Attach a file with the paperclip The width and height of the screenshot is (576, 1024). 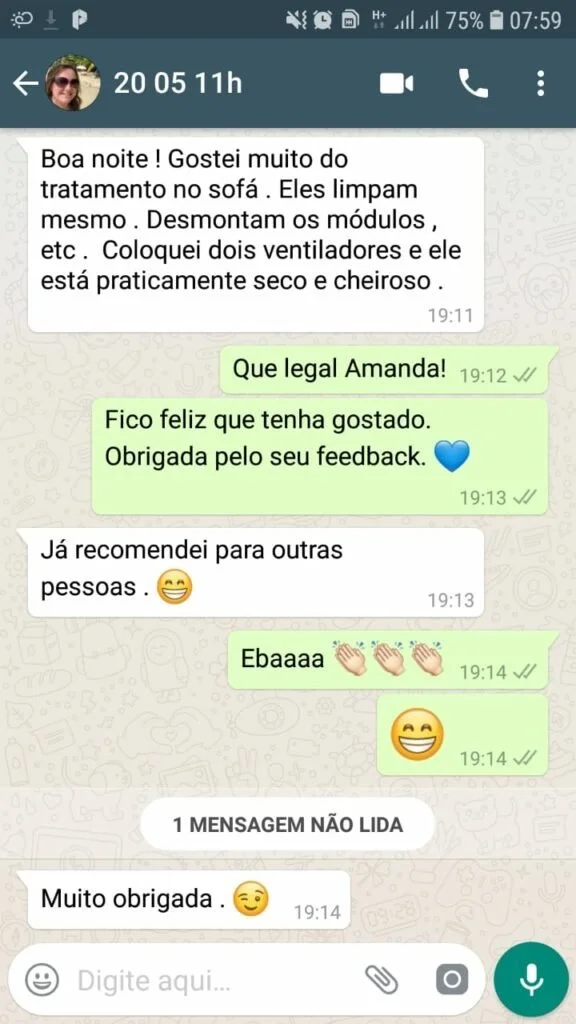[381, 979]
